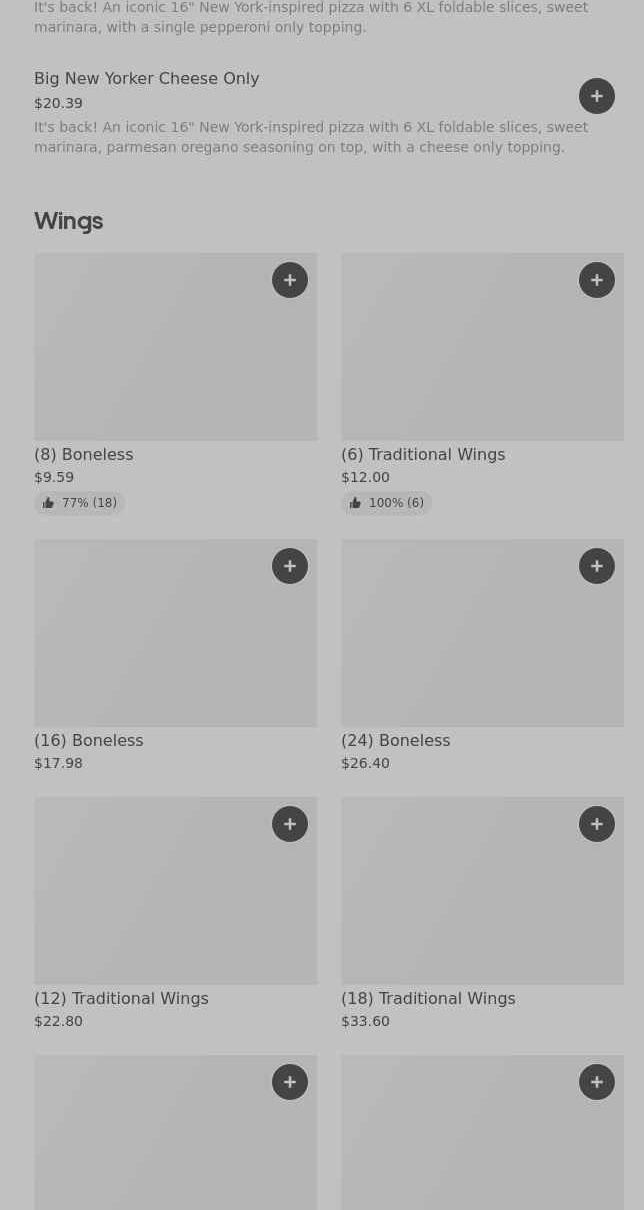Add (12) Traditional Wings to order
Screen dimensions: 644x1210
pos(290,824)
